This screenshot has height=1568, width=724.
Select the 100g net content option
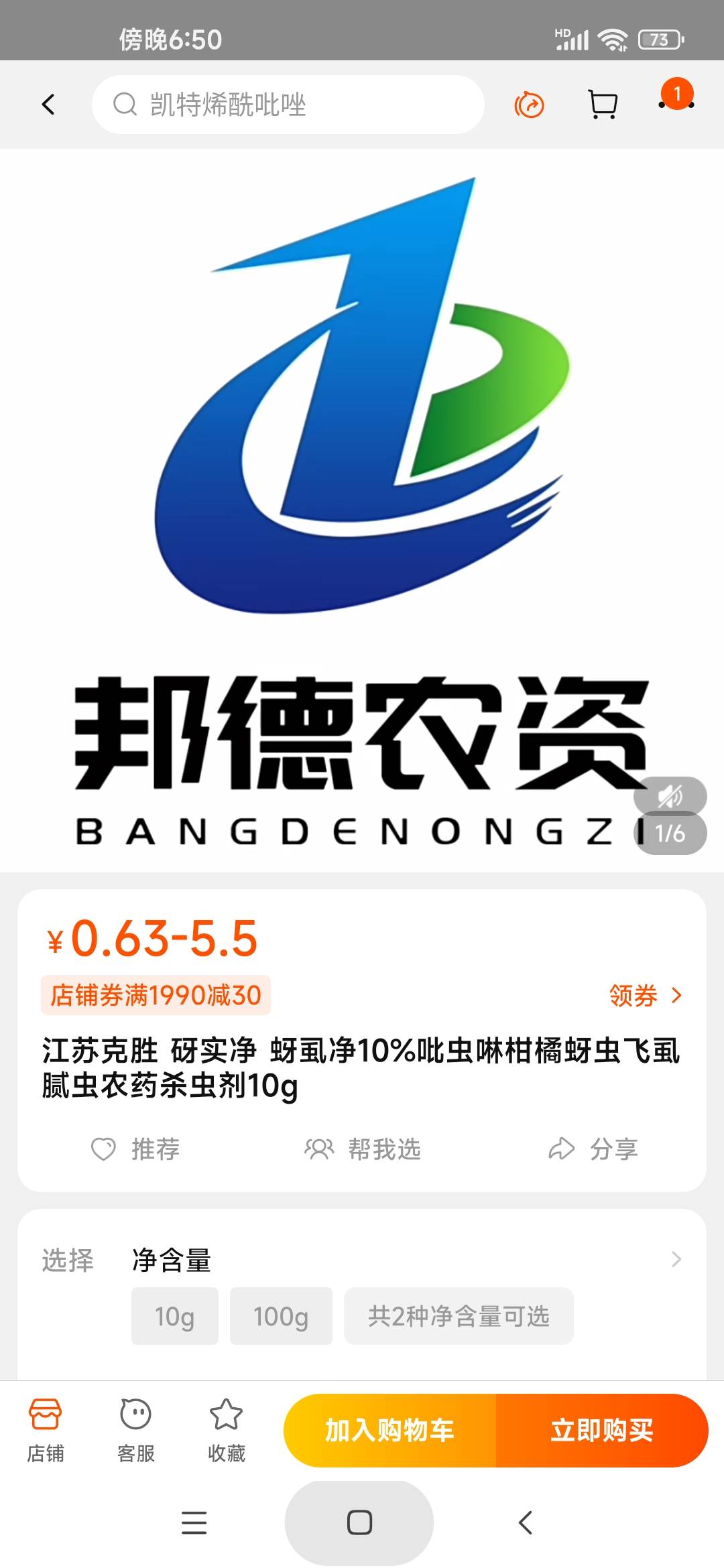(x=281, y=1316)
